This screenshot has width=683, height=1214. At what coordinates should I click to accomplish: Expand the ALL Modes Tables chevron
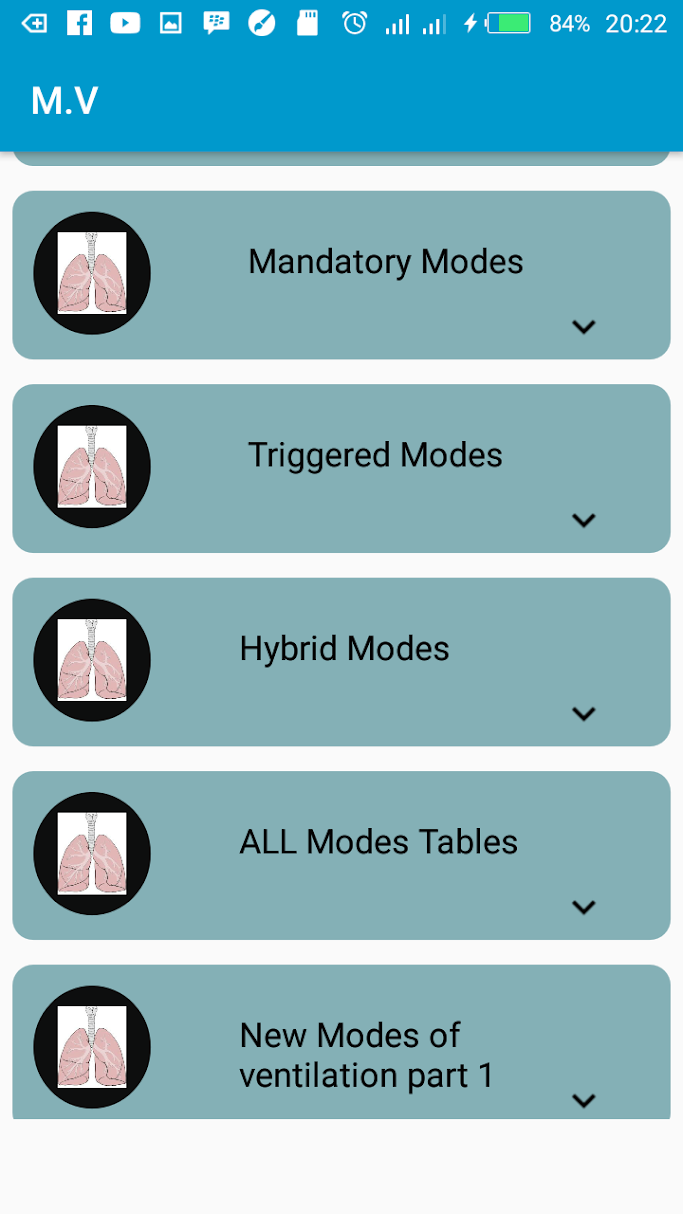click(x=583, y=907)
